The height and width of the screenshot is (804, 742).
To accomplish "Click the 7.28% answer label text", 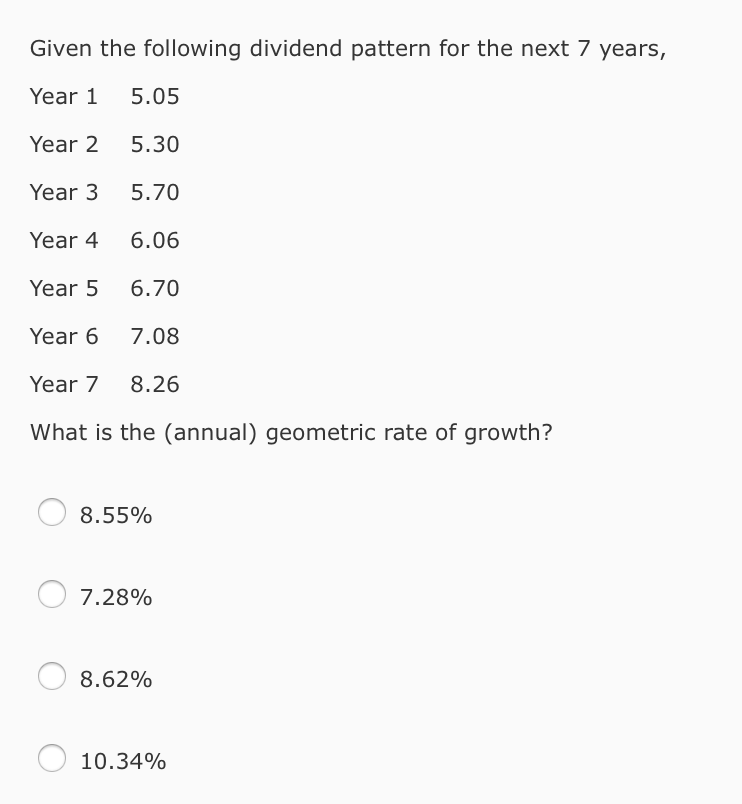I will click(x=116, y=598).
